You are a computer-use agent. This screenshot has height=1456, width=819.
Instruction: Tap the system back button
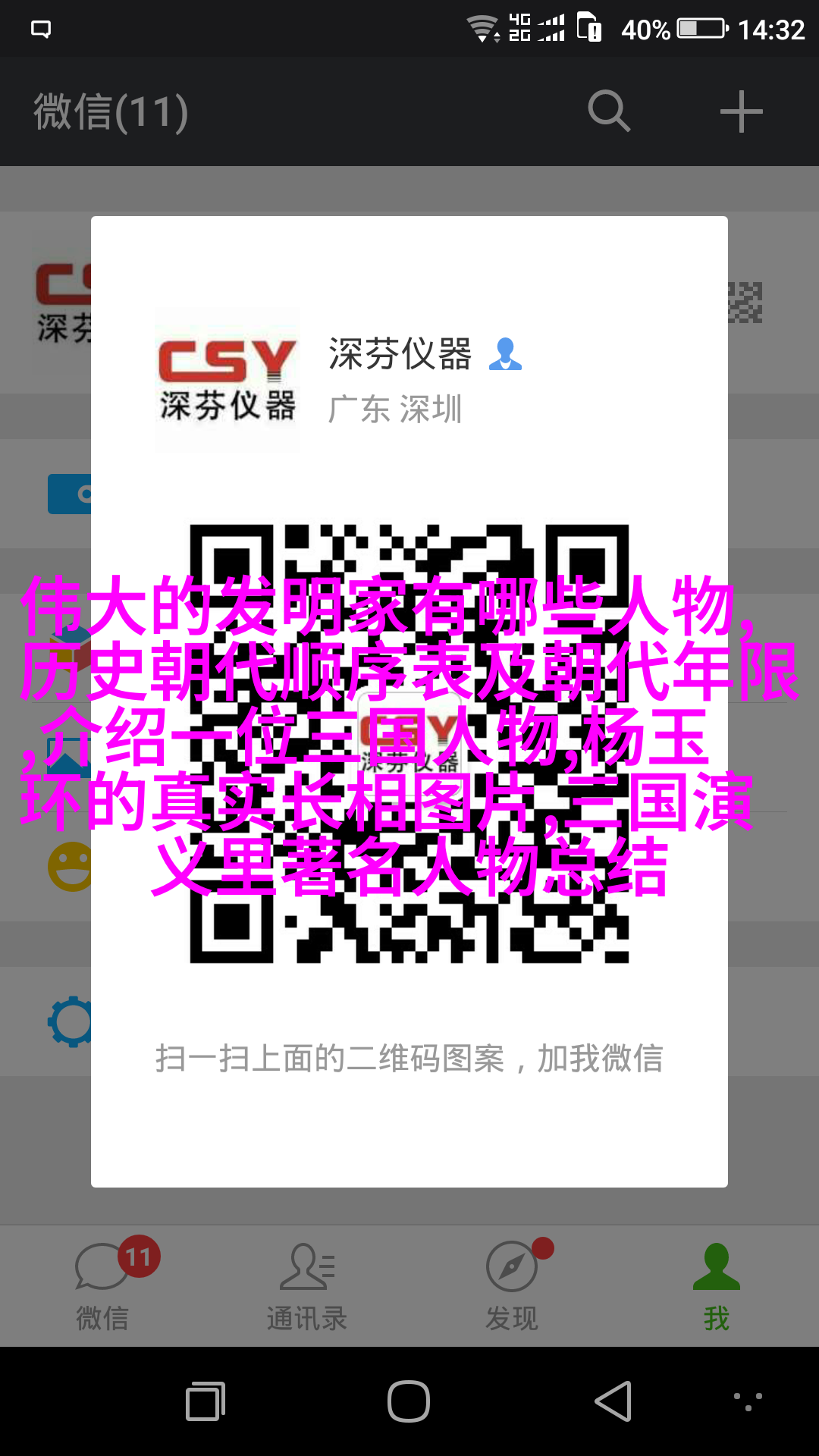pos(613,1401)
